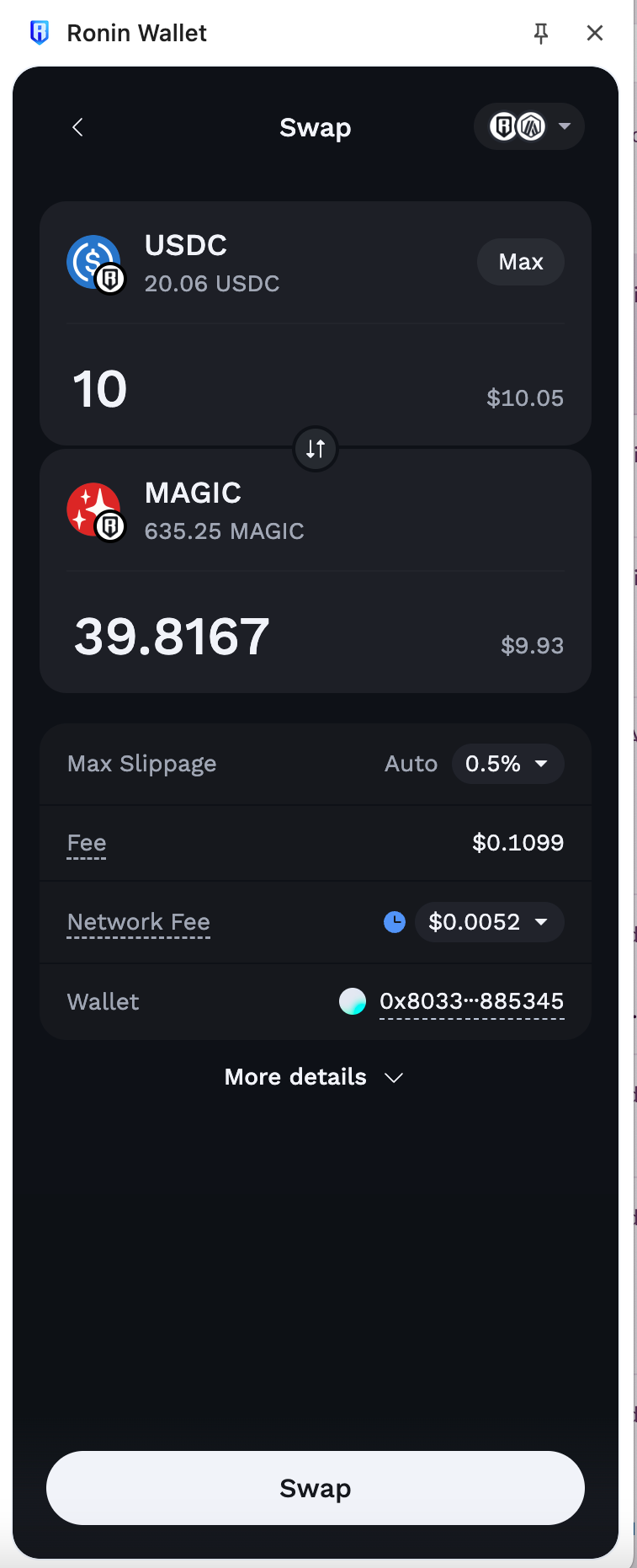Viewport: 637px width, 1568px height.
Task: Show the Fee explanation
Action: (87, 843)
